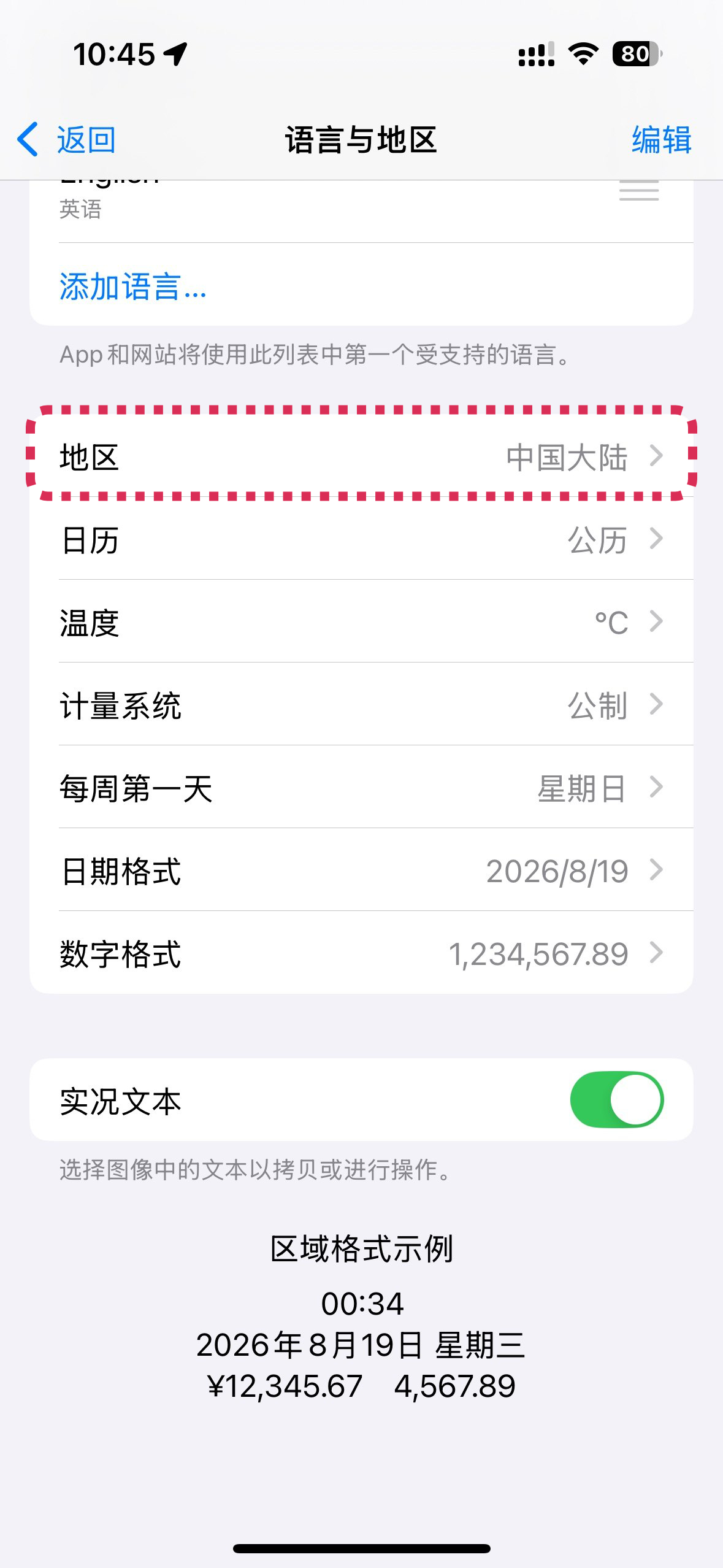
Task: Open the 地区 region setting
Action: (x=361, y=457)
